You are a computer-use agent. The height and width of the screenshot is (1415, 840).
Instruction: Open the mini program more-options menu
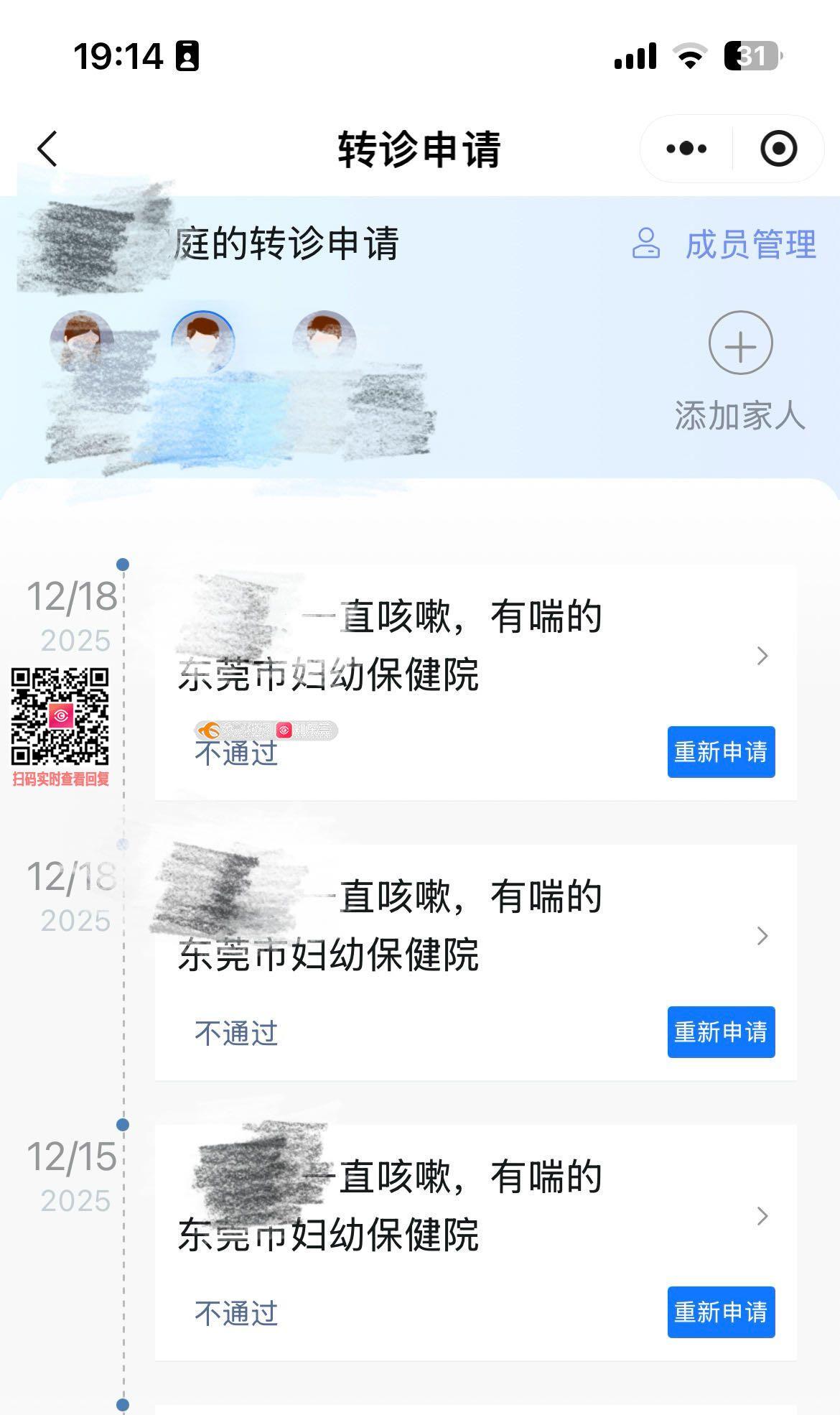tap(686, 149)
